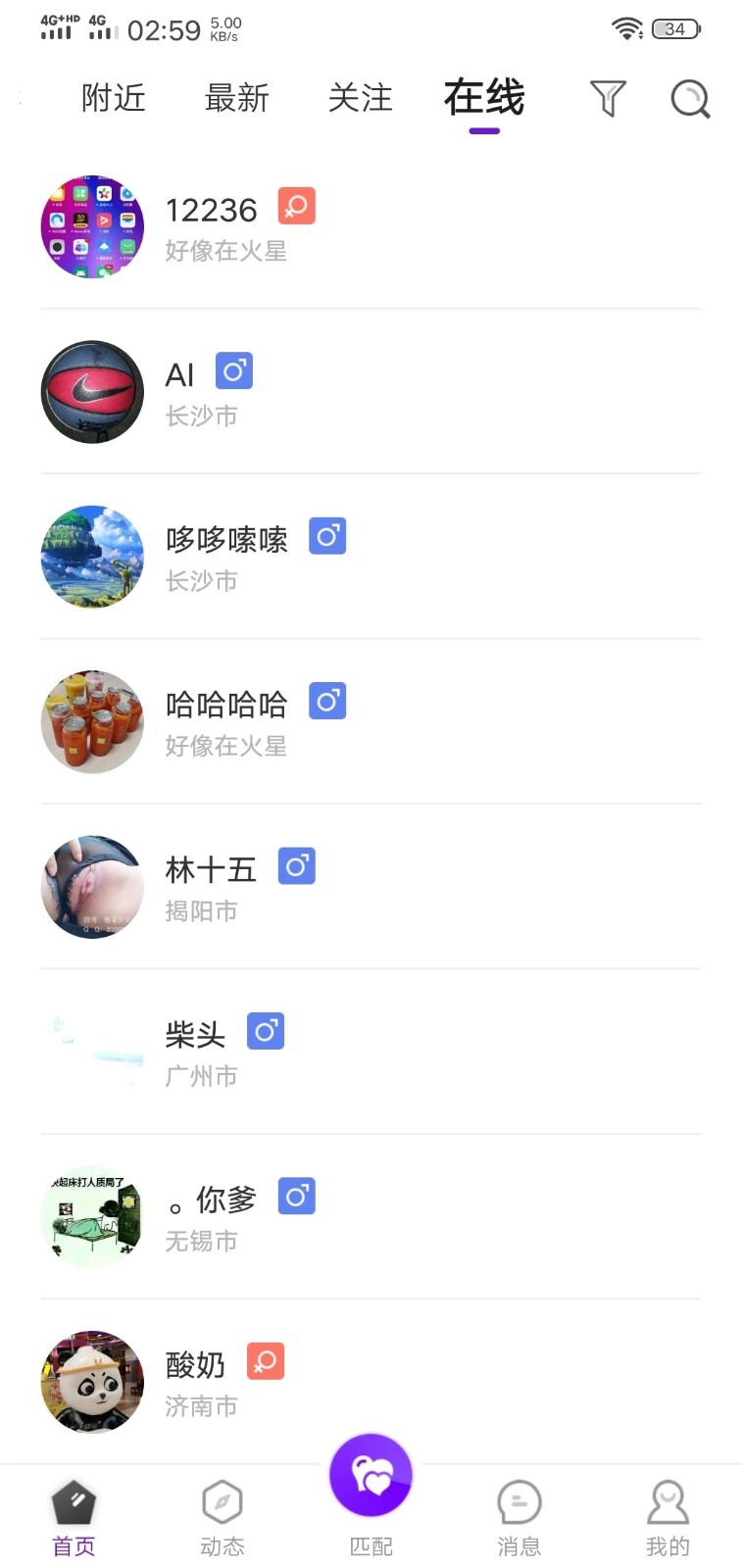Select the 关注 tab
Image resolution: width=742 pixels, height=1568 pixels.
click(x=360, y=98)
